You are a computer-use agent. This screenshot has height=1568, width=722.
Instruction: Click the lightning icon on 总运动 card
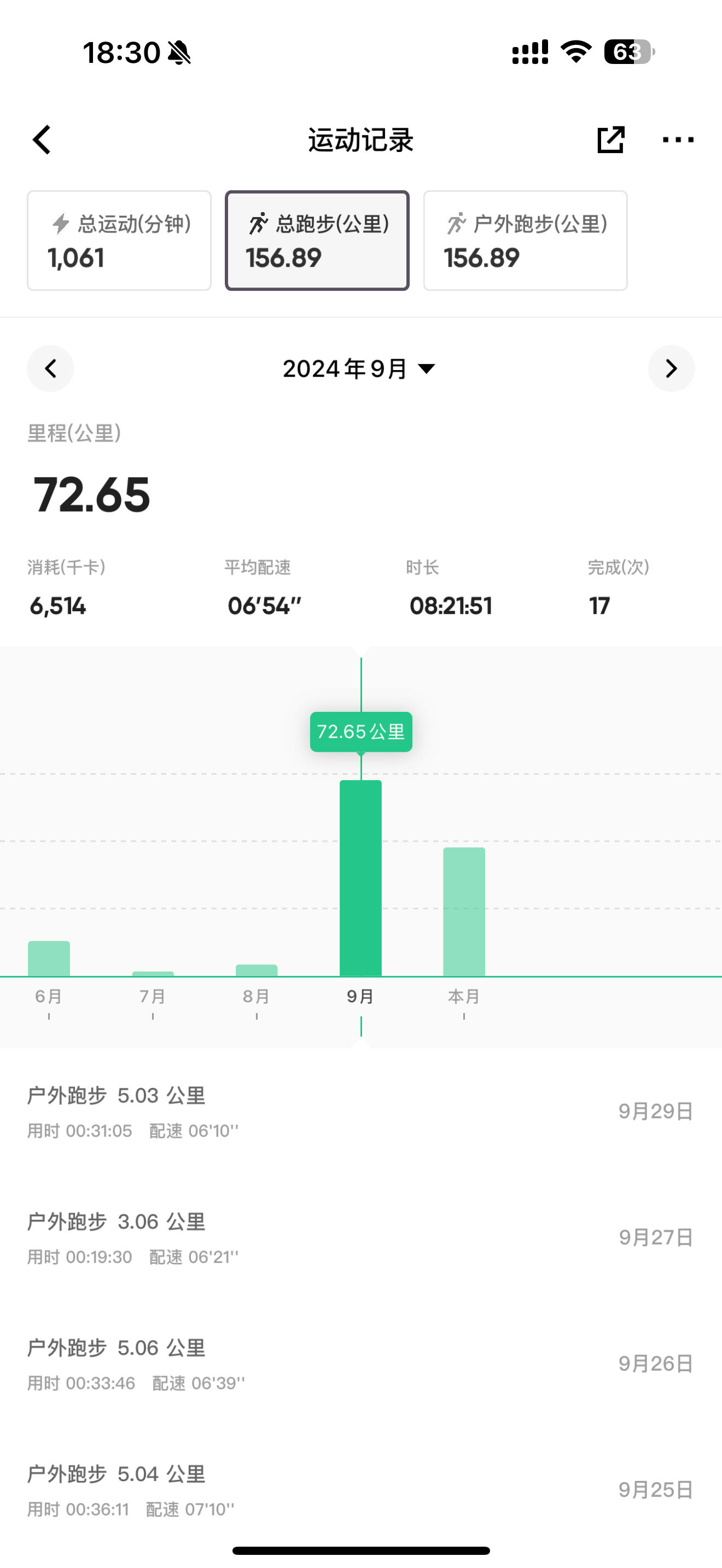coord(59,224)
